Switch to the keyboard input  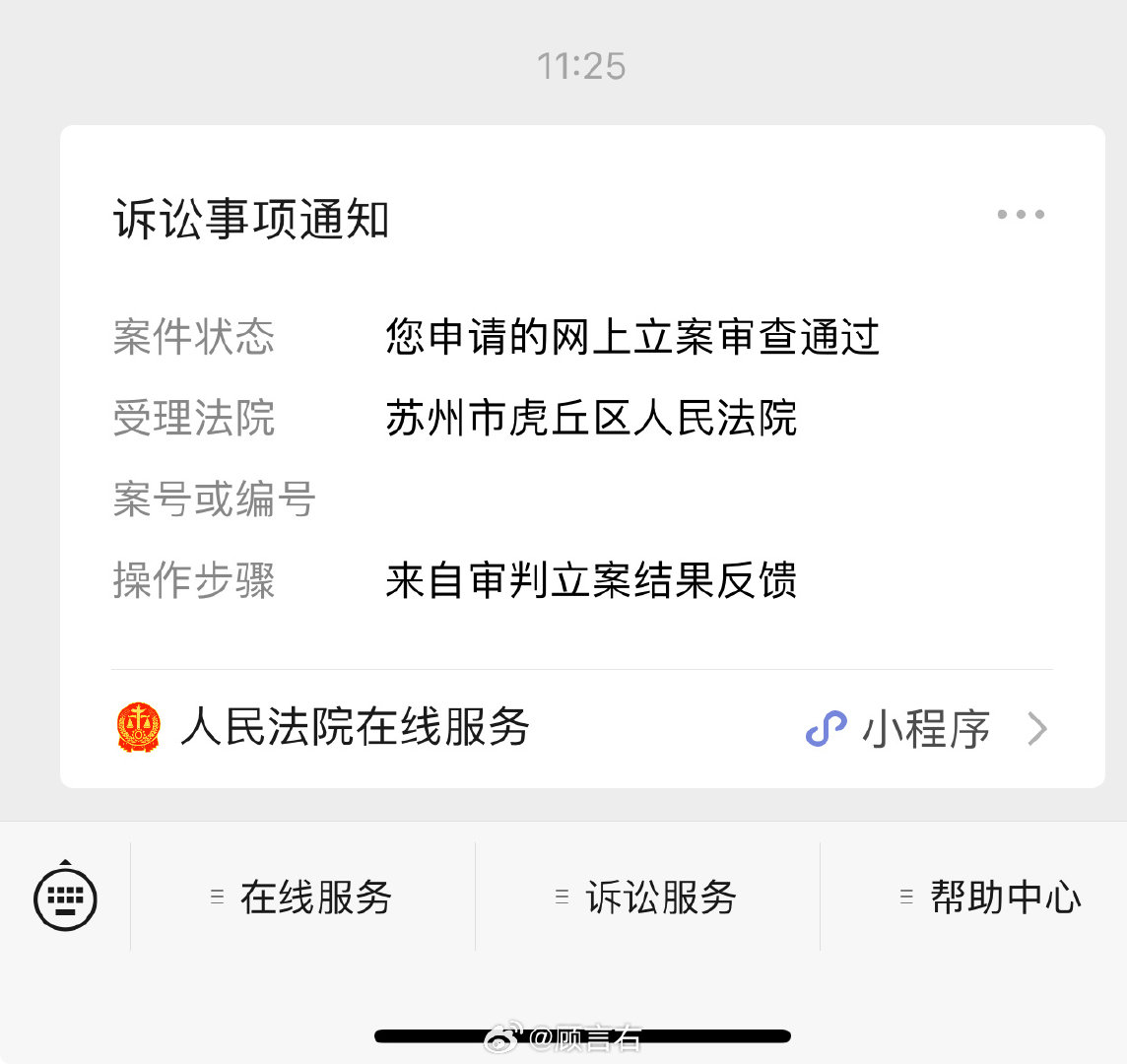pyautogui.click(x=65, y=898)
